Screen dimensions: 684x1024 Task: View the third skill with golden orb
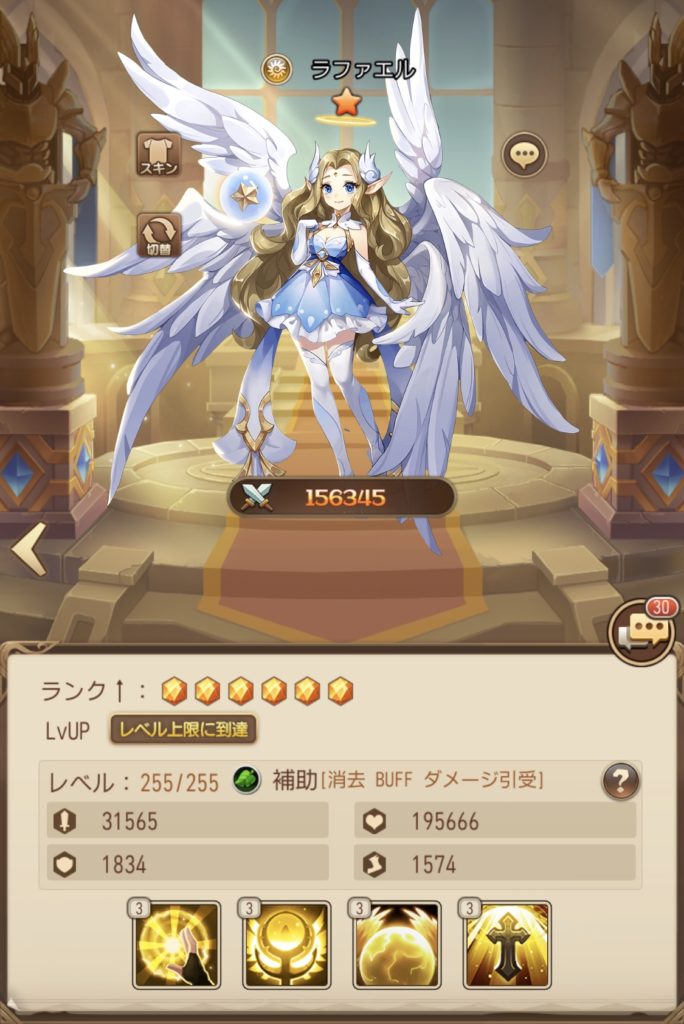pyautogui.click(x=397, y=944)
